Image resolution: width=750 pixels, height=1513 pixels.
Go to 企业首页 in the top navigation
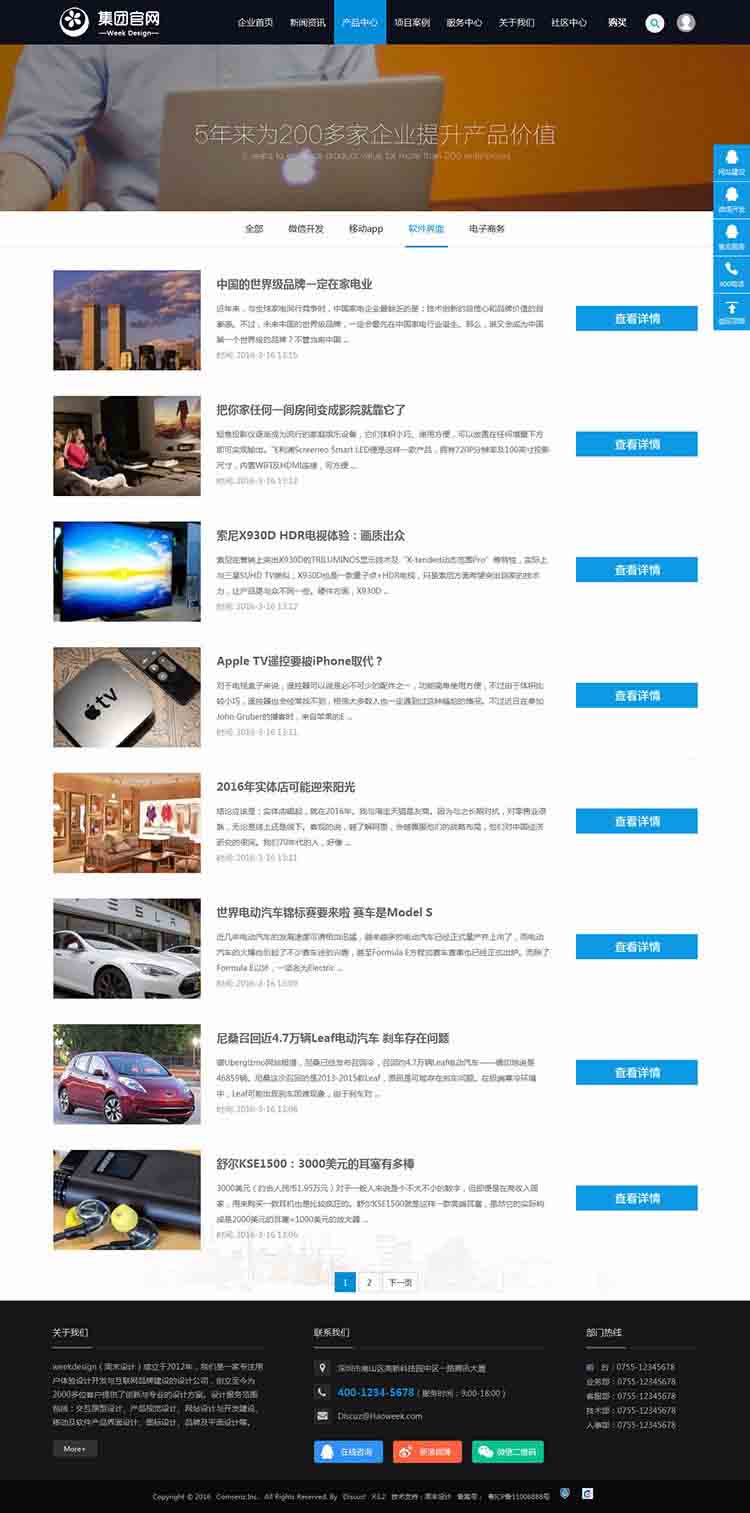click(x=255, y=22)
